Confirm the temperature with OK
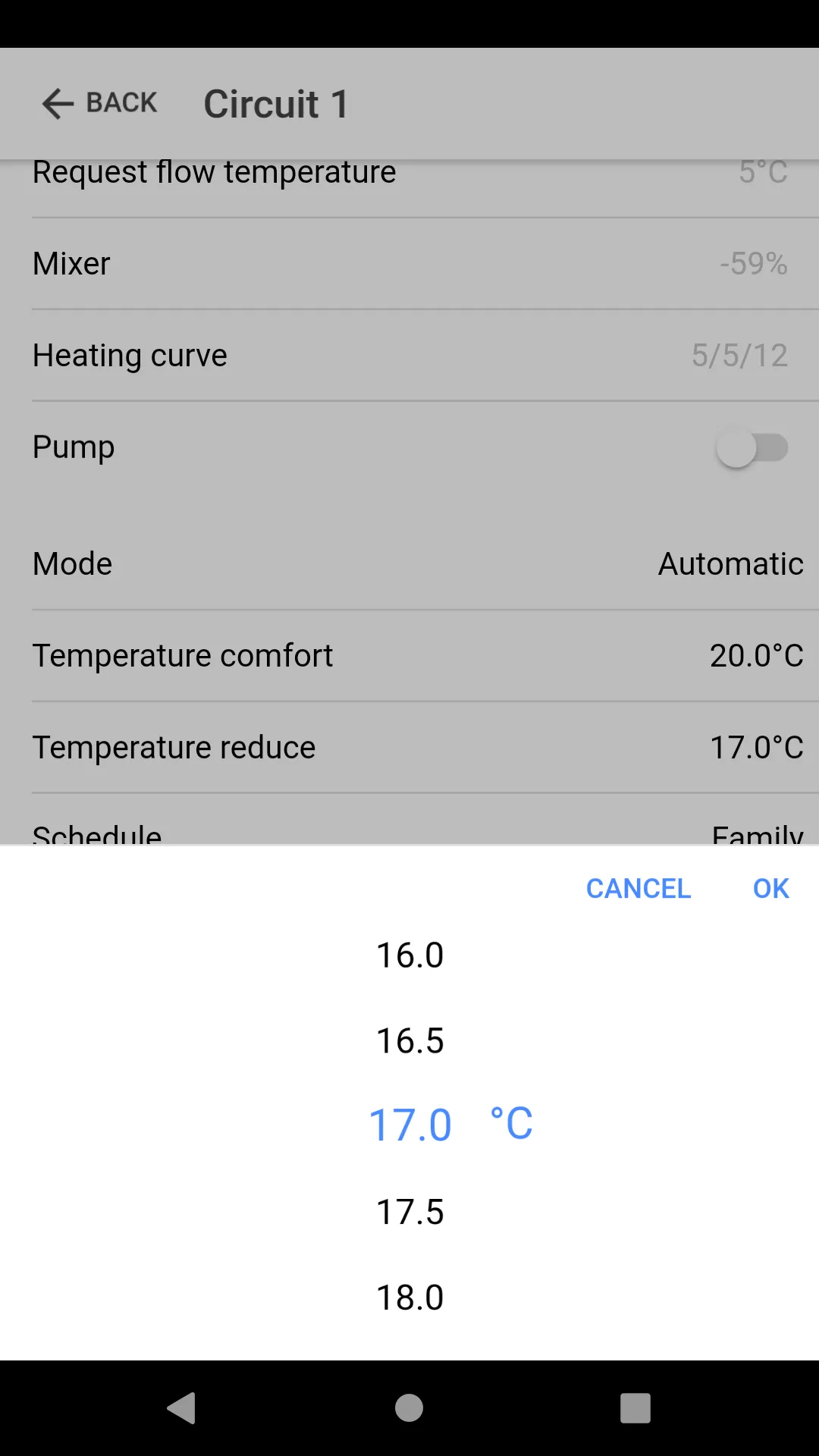This screenshot has height=1456, width=819. 770,888
